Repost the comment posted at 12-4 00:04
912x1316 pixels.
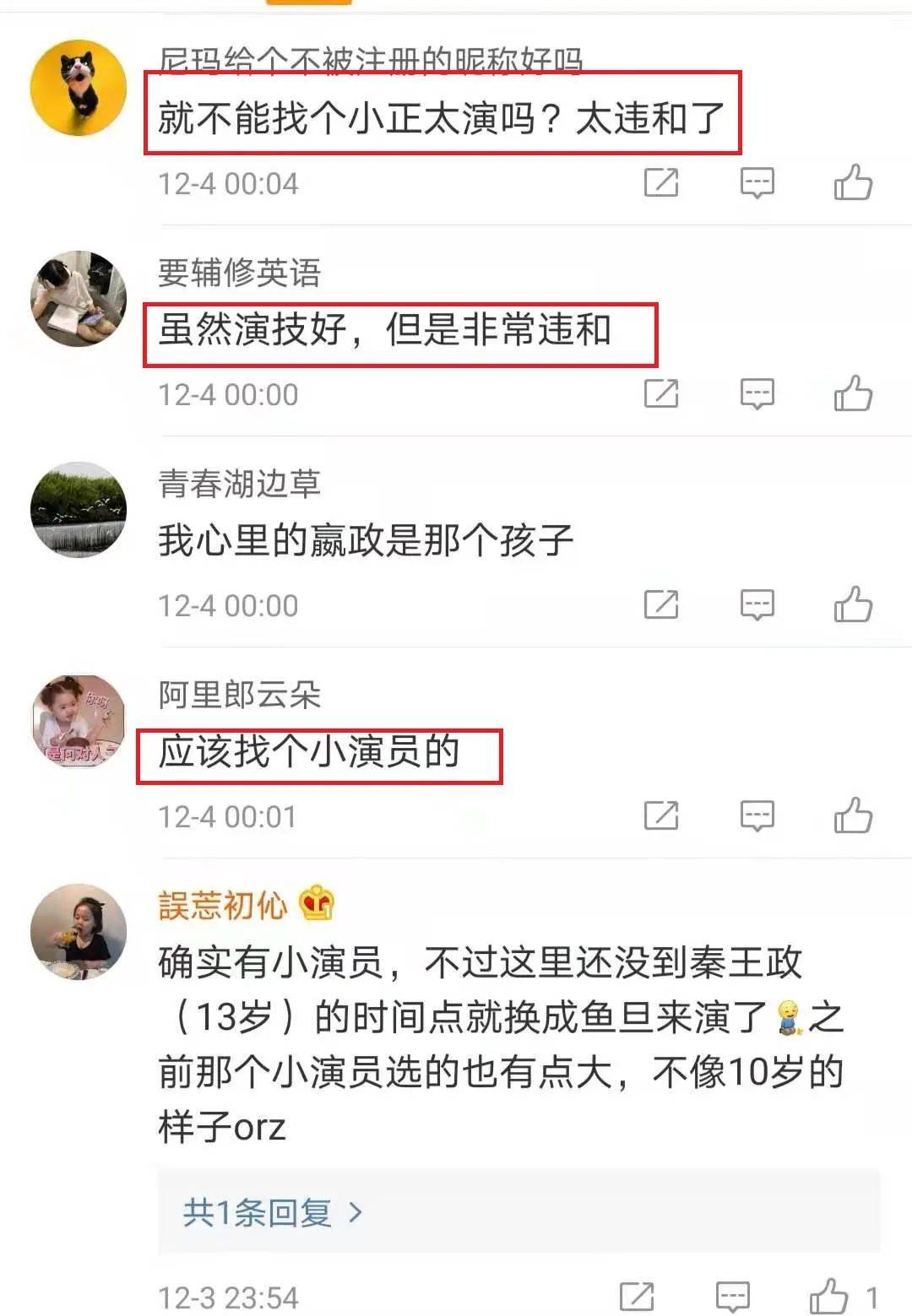coord(660,182)
